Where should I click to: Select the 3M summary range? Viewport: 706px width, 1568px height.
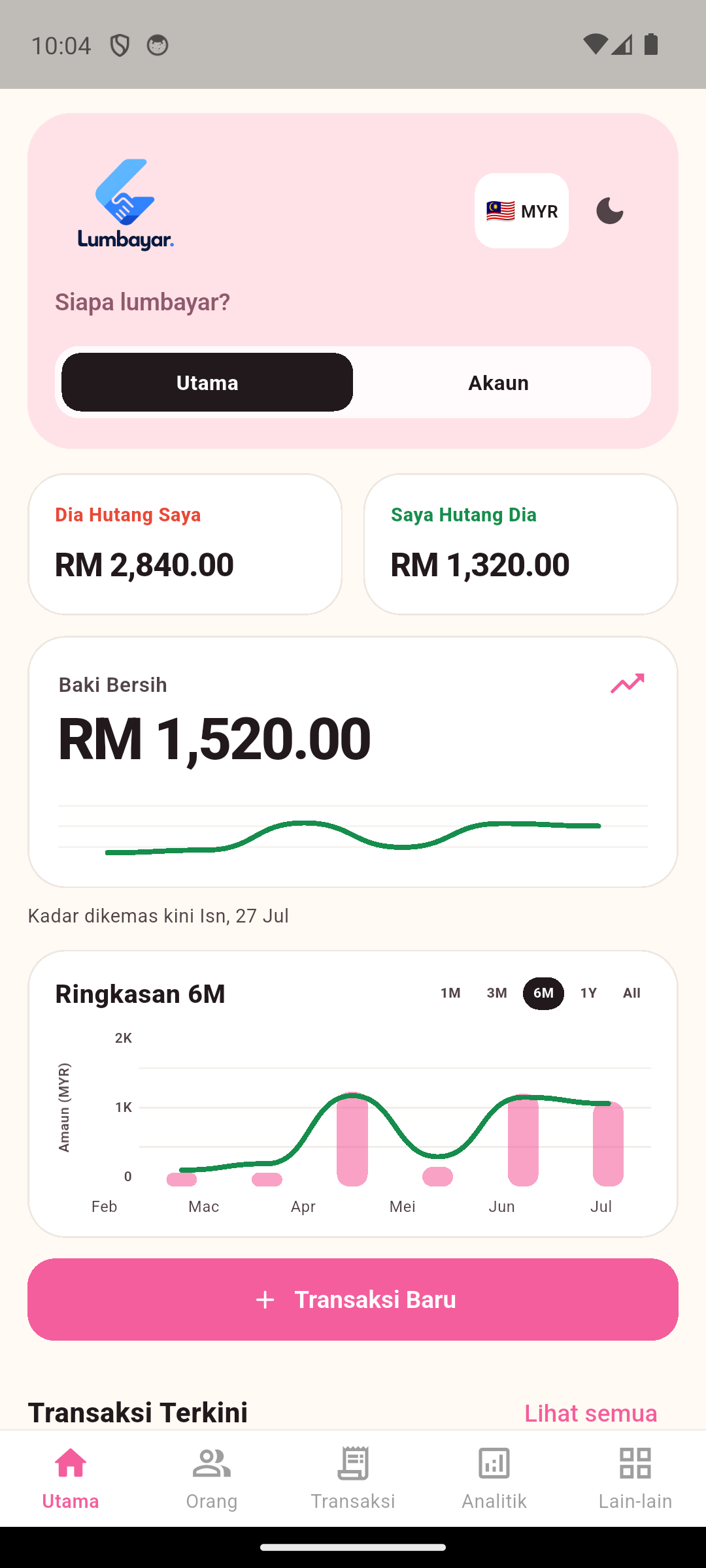[x=497, y=993]
